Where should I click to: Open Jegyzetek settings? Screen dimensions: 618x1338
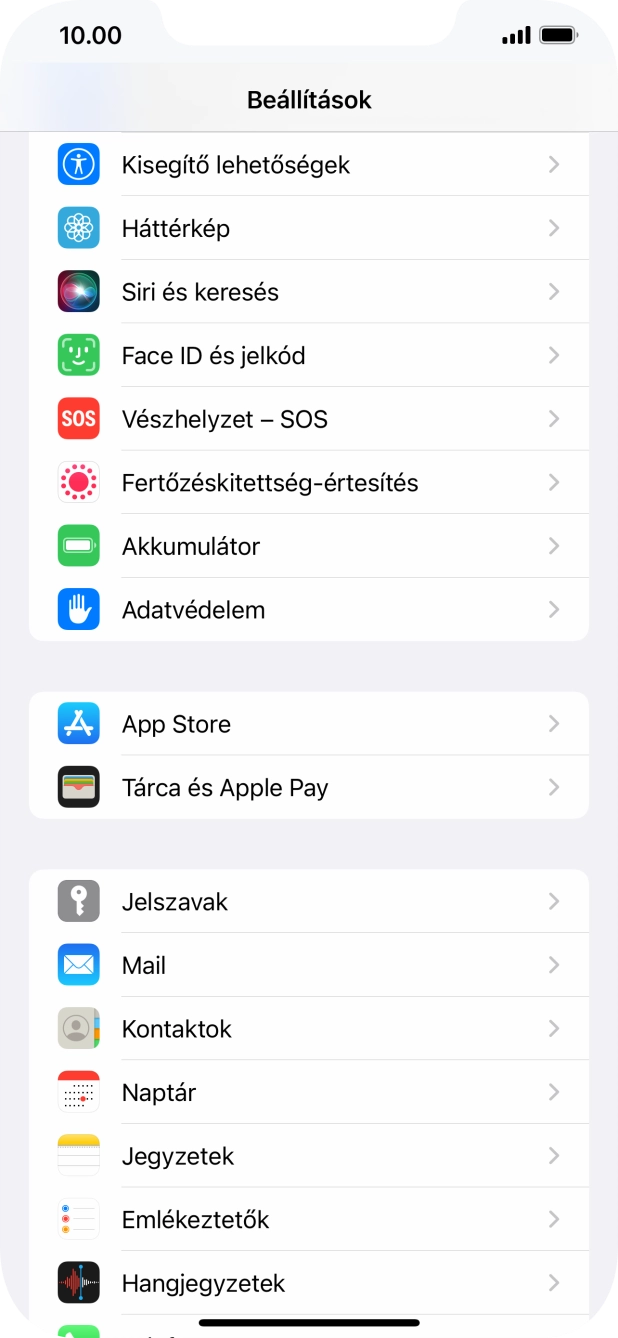click(x=308, y=1157)
